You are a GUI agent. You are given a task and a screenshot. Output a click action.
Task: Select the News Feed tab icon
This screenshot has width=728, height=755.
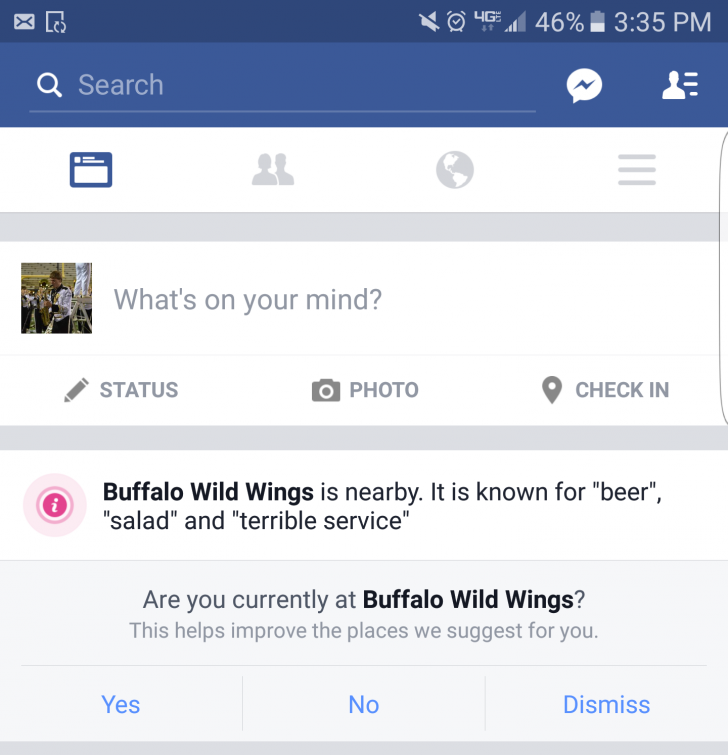coord(91,170)
